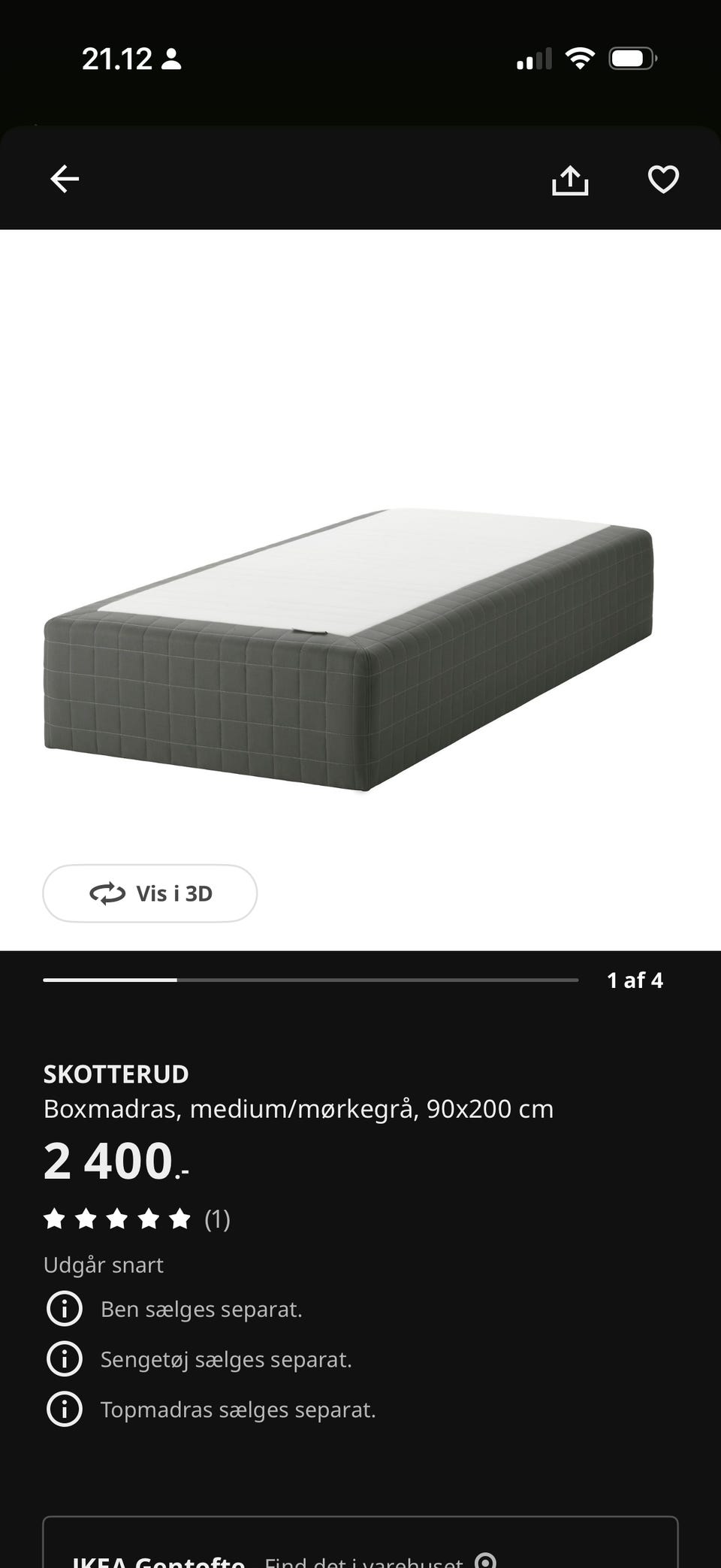
Task: Open the SKOTTERUD product image
Action: [349, 650]
